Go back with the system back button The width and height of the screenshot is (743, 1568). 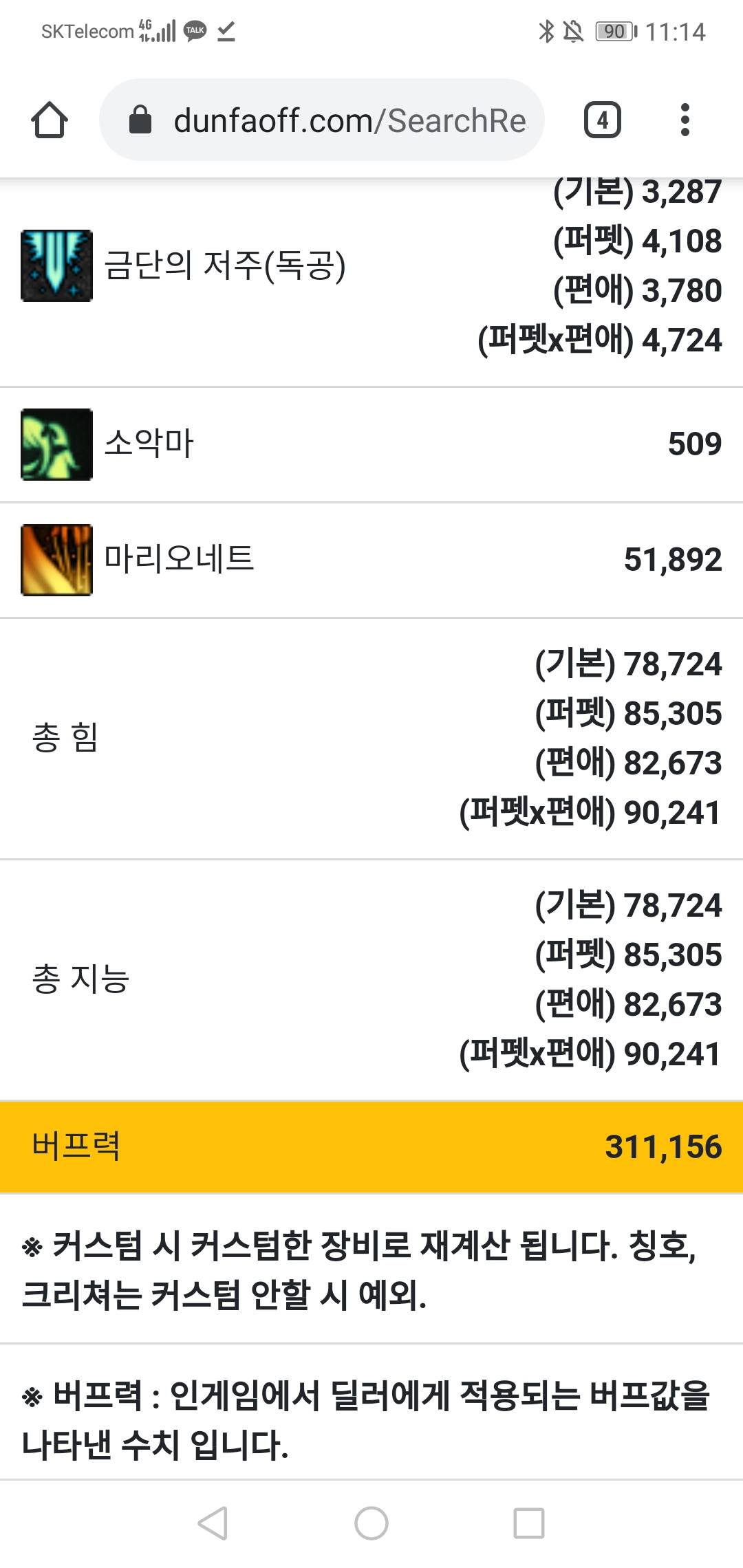(x=213, y=1523)
